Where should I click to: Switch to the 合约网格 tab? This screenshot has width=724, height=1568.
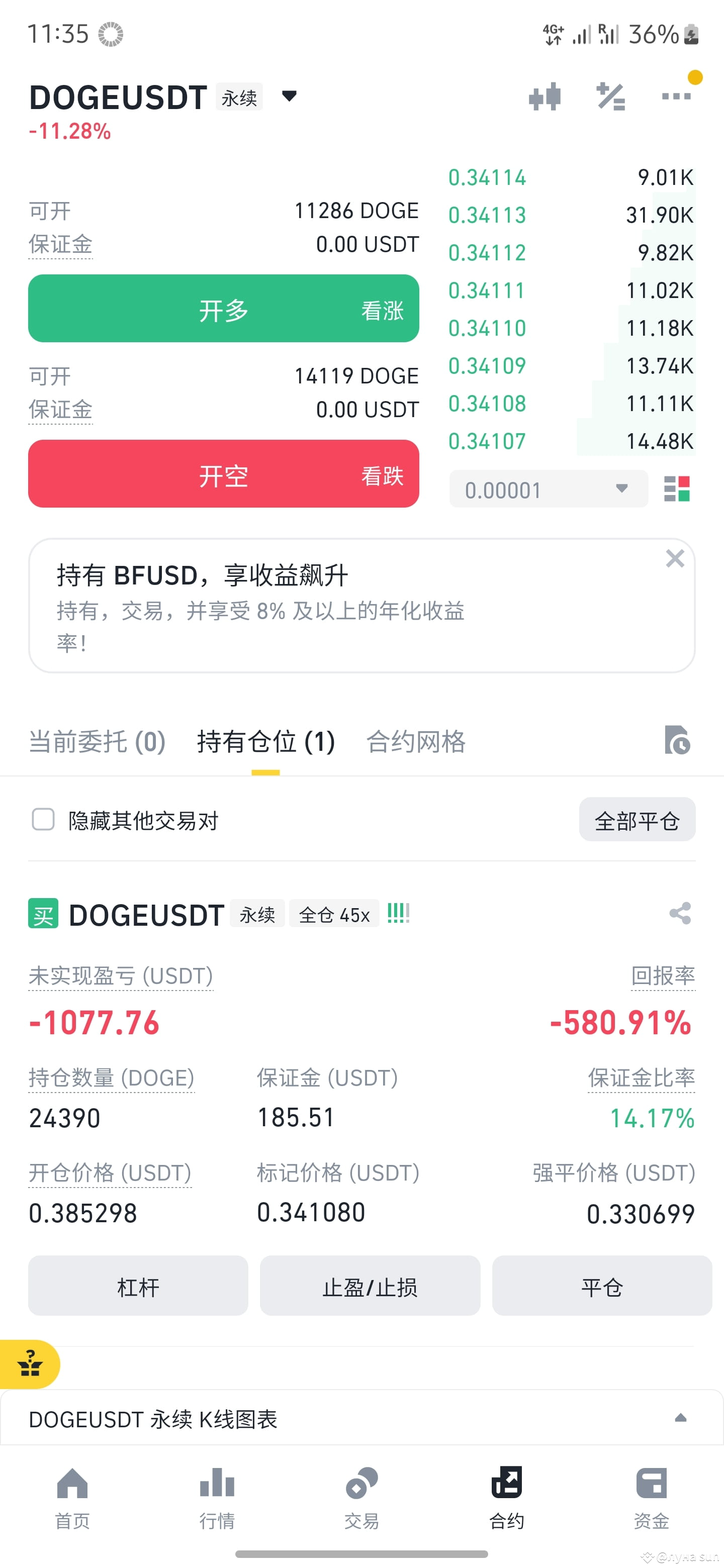415,741
